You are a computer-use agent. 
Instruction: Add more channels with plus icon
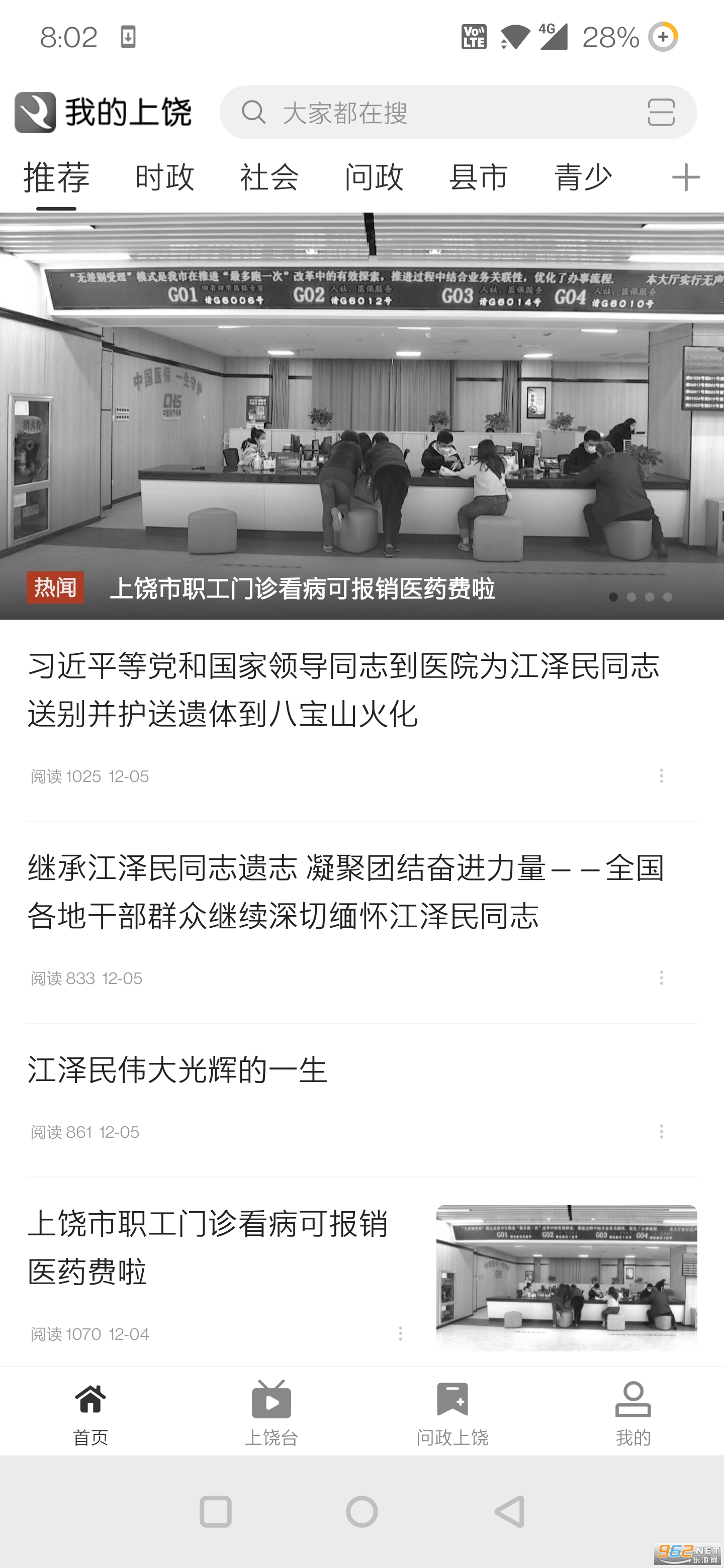coord(686,178)
